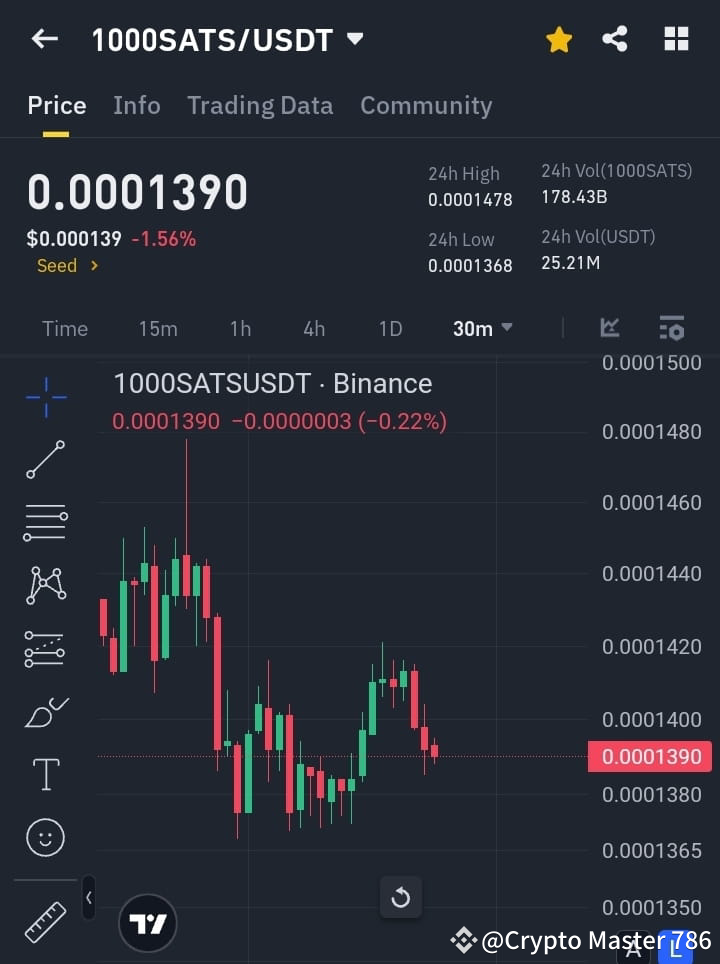Switch to the Trading Data tab
720x964 pixels.
(260, 105)
